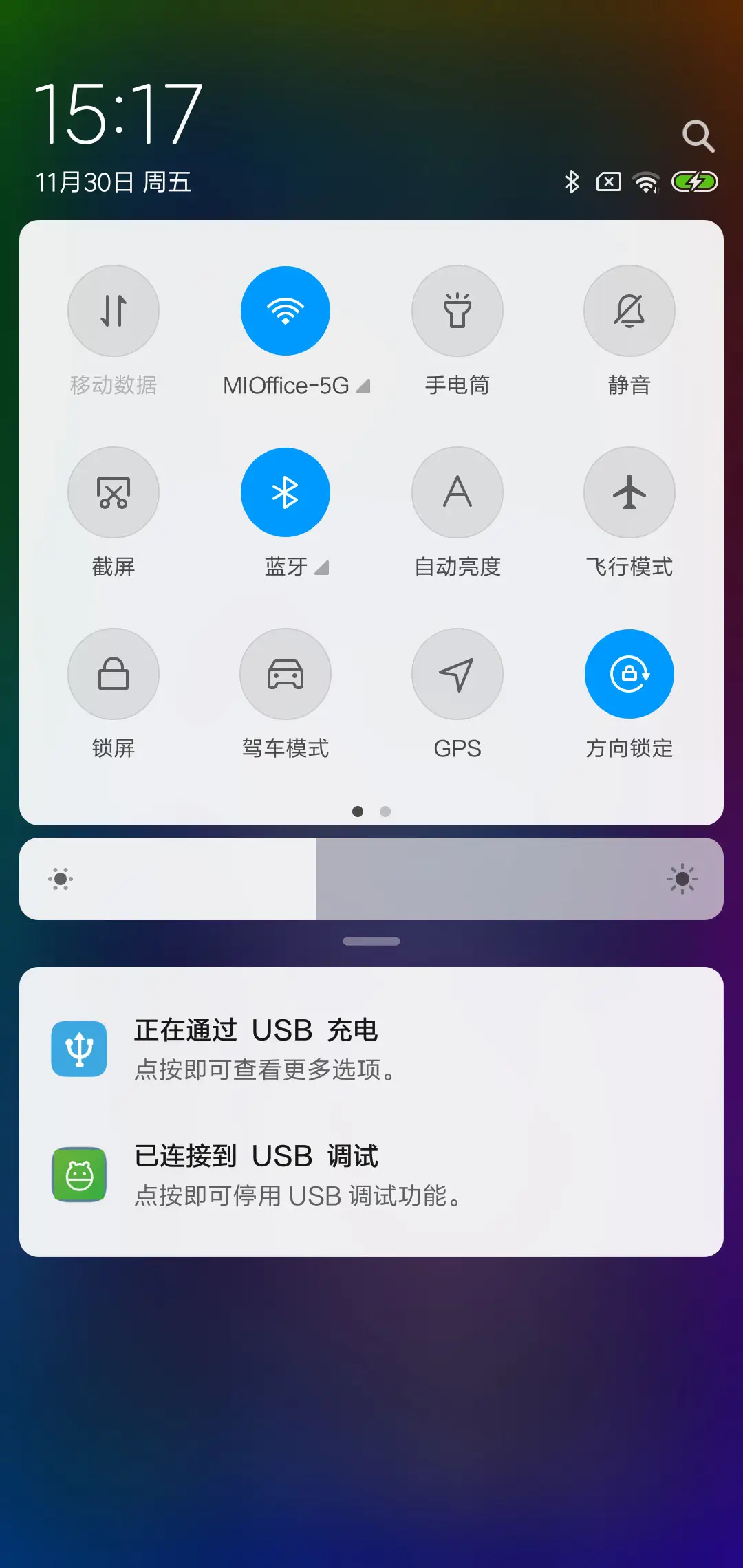Tap the USB debugging notification icon
The height and width of the screenshot is (1568, 743).
point(78,1174)
